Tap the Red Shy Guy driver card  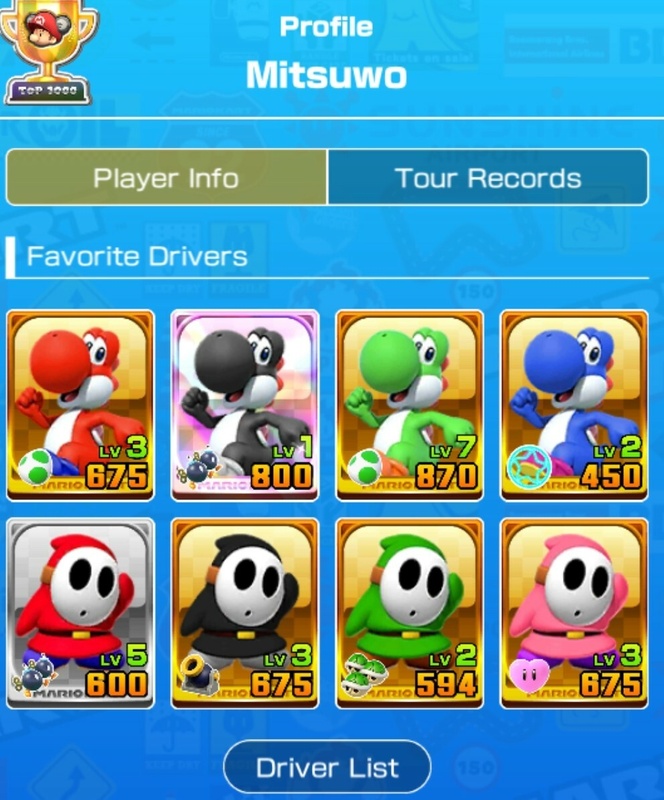(x=81, y=613)
